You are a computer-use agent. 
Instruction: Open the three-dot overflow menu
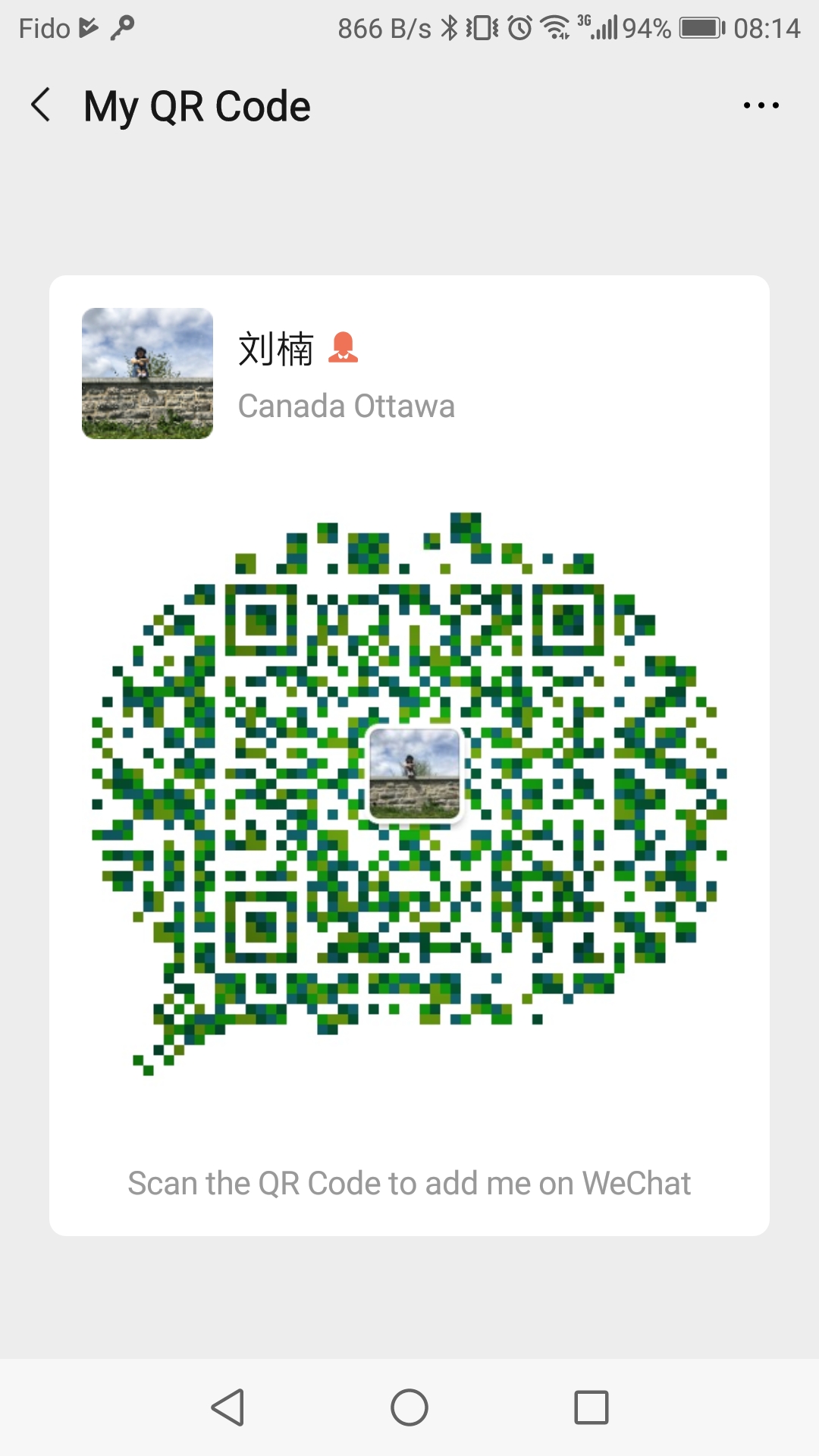[x=761, y=105]
